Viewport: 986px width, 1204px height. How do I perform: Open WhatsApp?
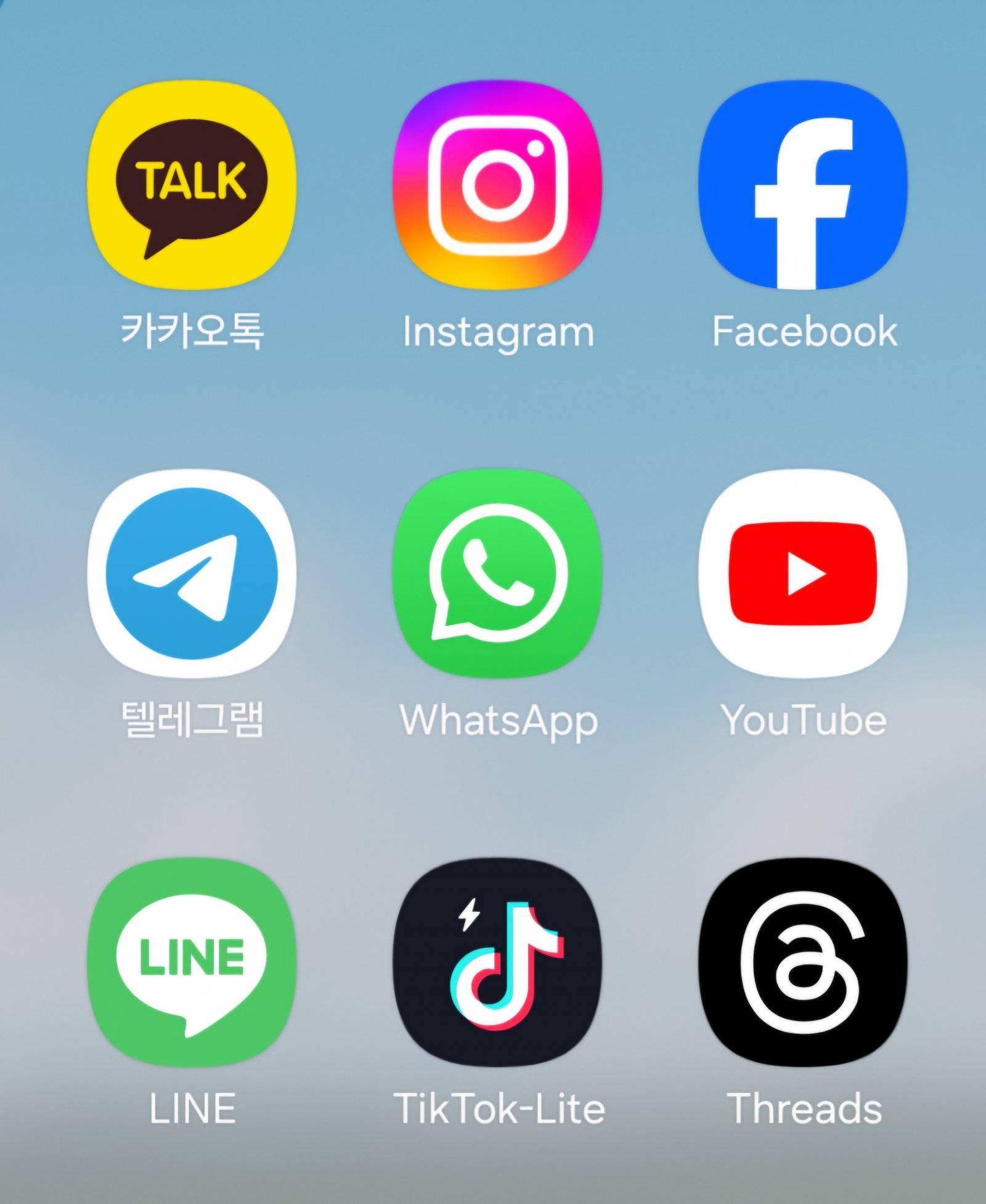click(x=497, y=573)
